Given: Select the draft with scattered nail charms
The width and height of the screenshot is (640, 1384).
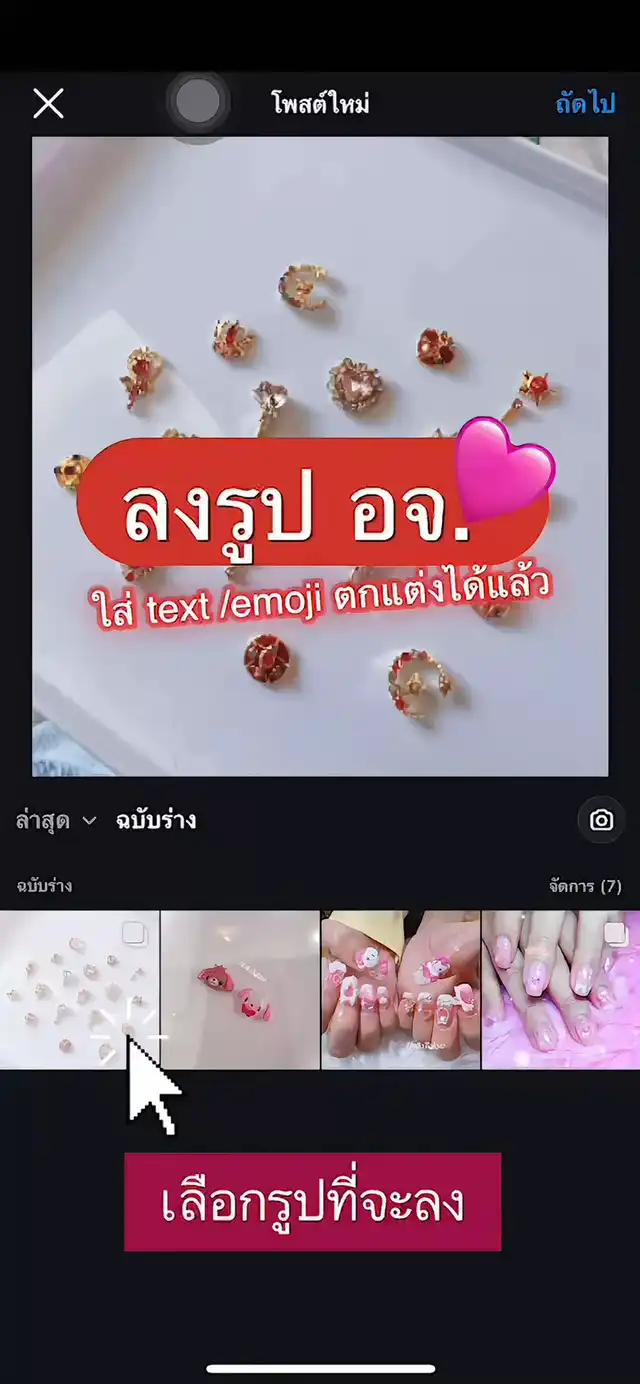Looking at the screenshot, I should tap(80, 989).
